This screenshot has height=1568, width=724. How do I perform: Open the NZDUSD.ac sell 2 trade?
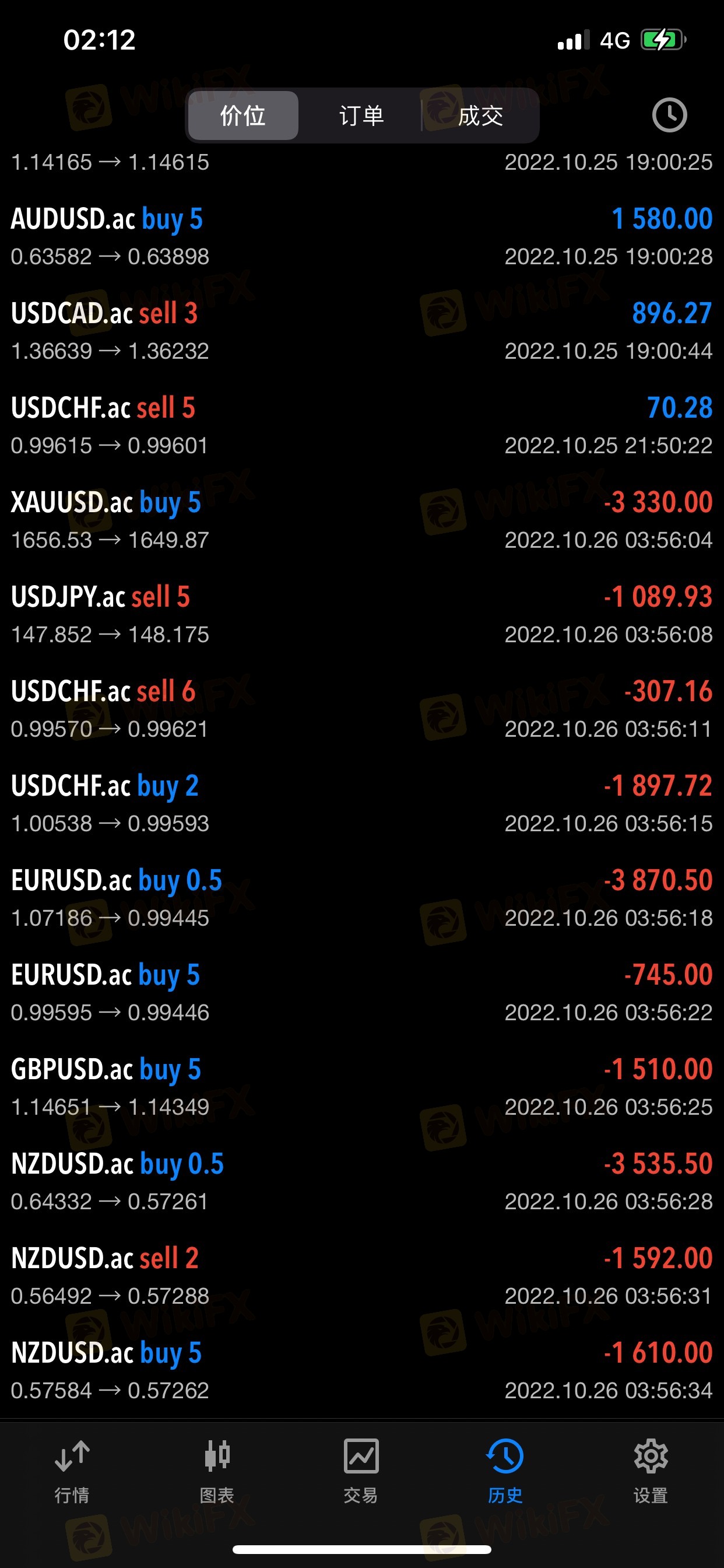[x=362, y=1276]
